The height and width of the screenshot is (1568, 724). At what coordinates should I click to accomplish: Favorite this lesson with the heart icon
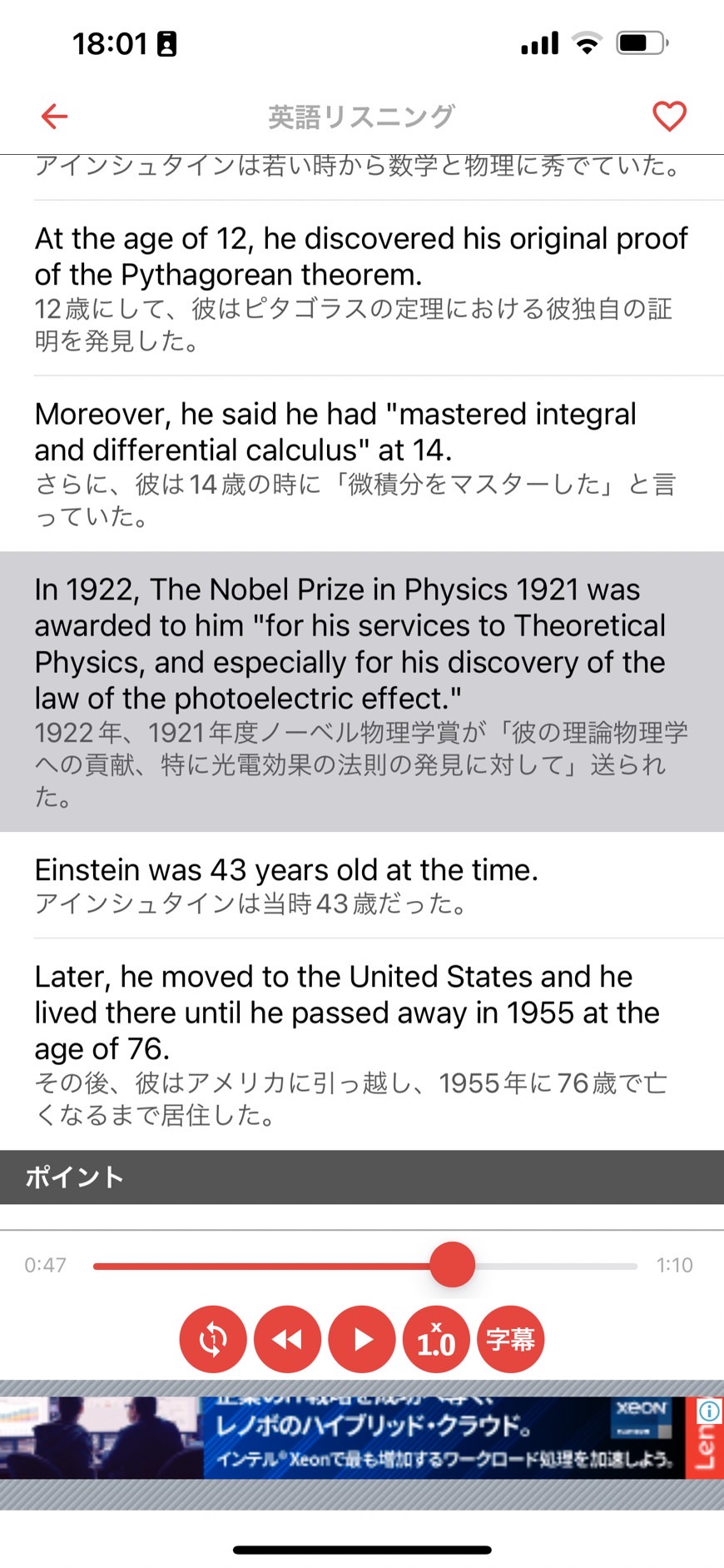[669, 117]
